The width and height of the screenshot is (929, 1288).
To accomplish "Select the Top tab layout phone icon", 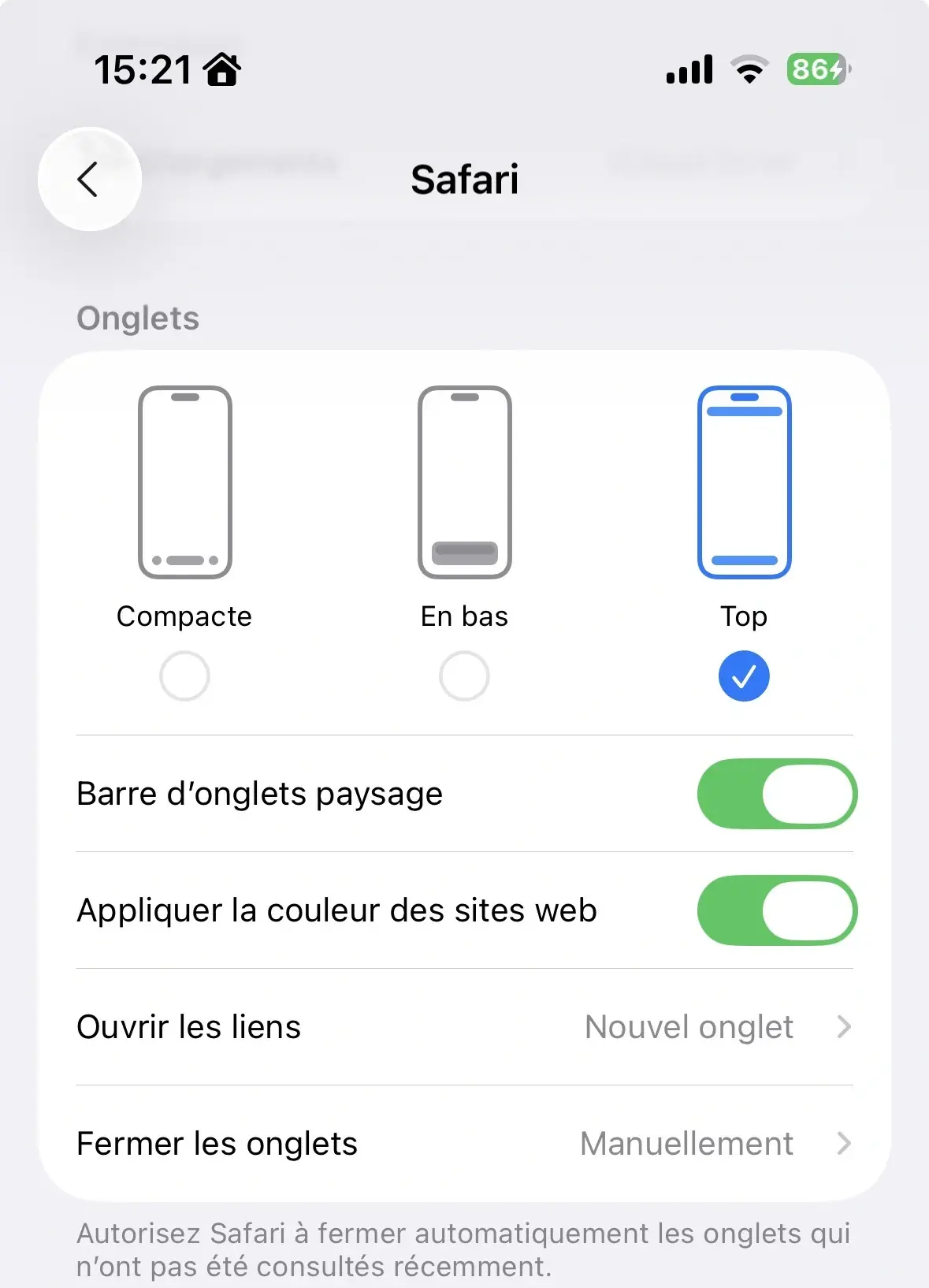I will [x=744, y=479].
